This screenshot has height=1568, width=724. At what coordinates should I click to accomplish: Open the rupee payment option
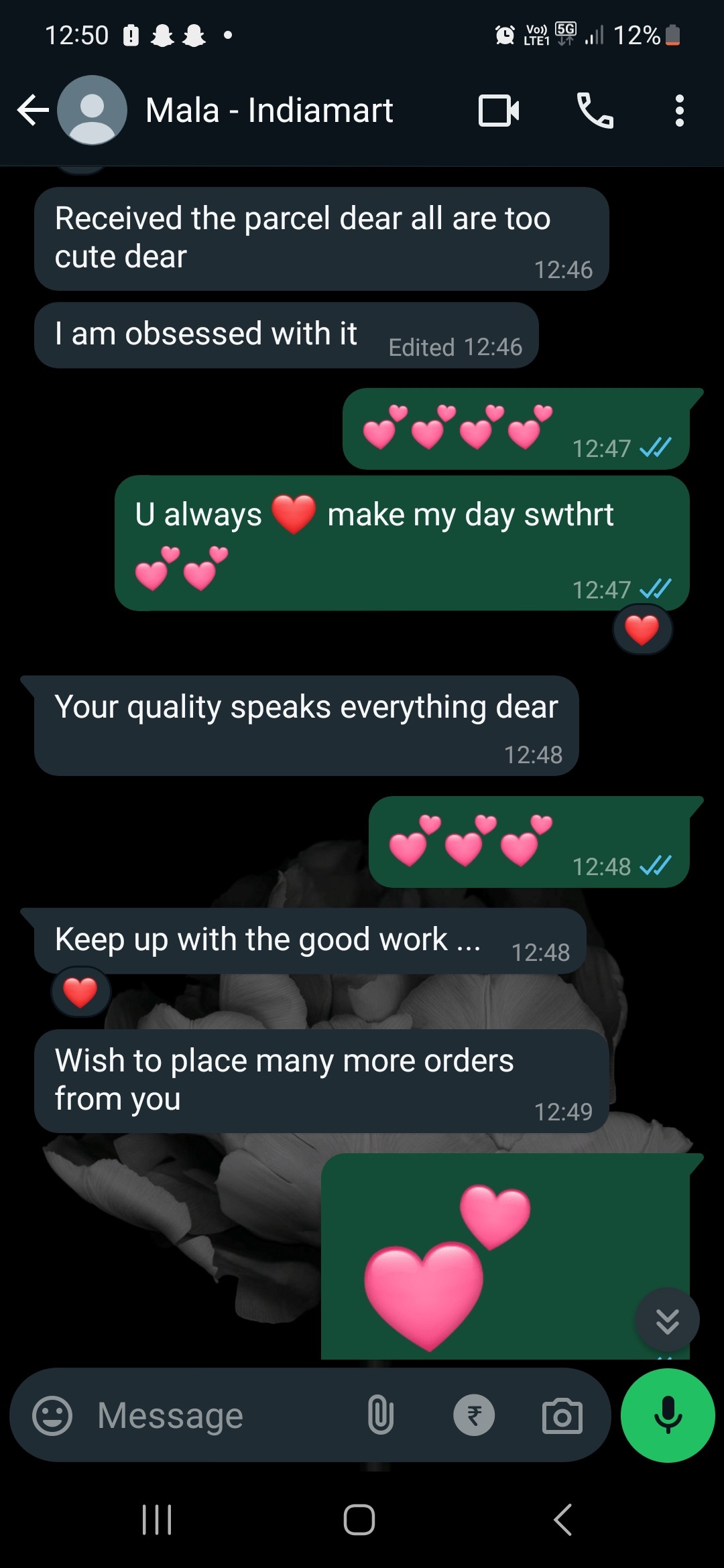click(474, 1415)
